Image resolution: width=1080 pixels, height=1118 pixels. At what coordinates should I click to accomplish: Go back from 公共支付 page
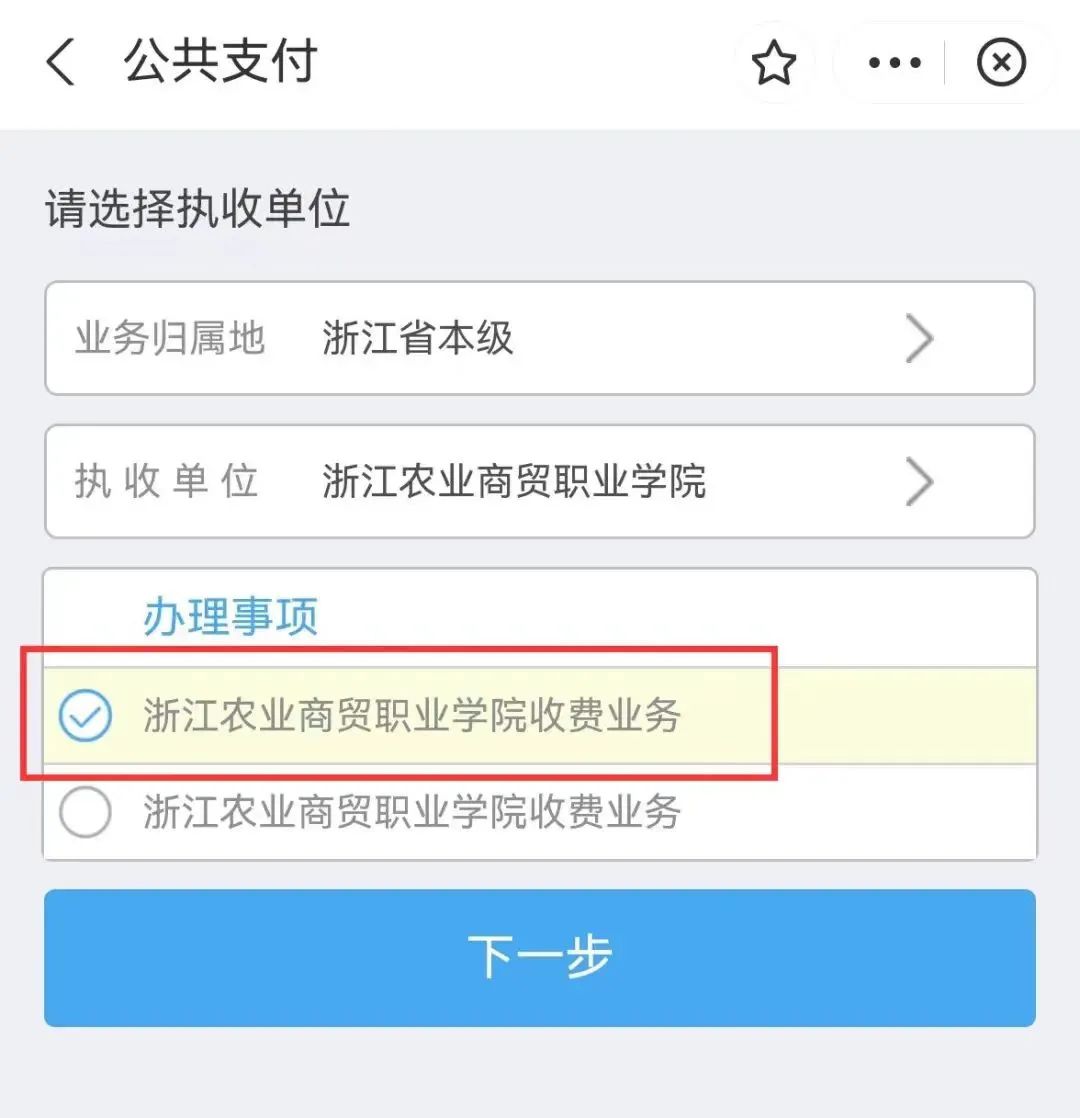click(x=62, y=62)
